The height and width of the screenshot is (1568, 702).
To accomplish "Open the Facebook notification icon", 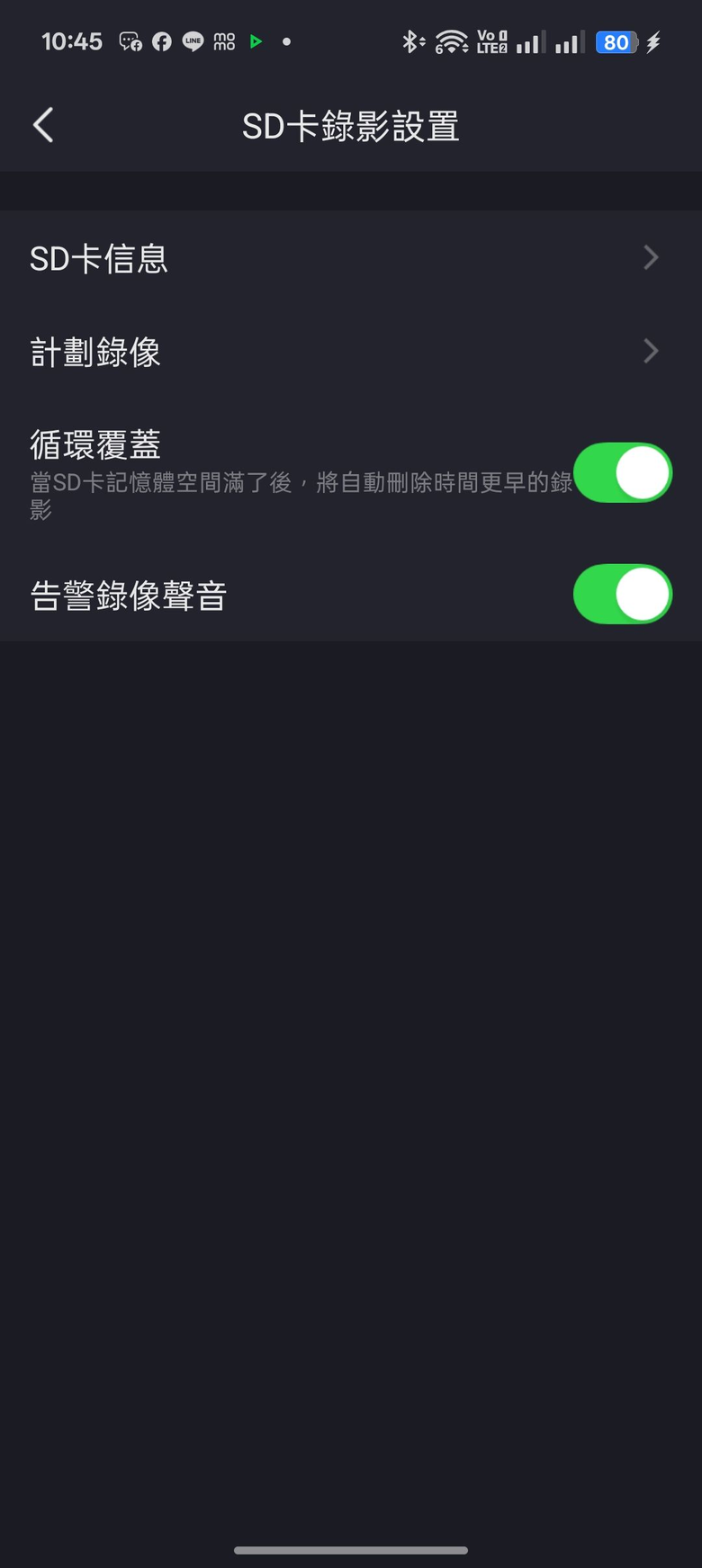I will (x=162, y=41).
